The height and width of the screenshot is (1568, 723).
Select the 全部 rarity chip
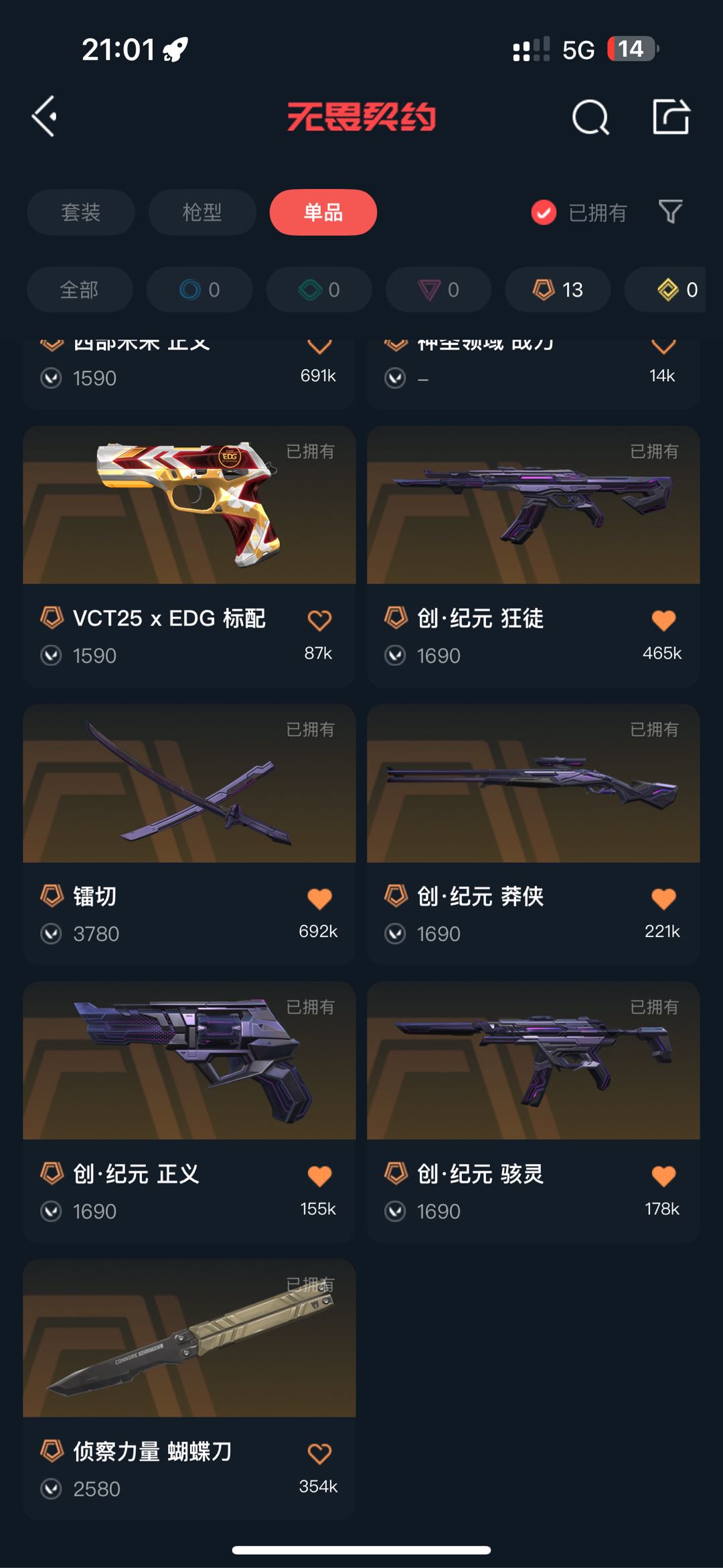tap(80, 289)
